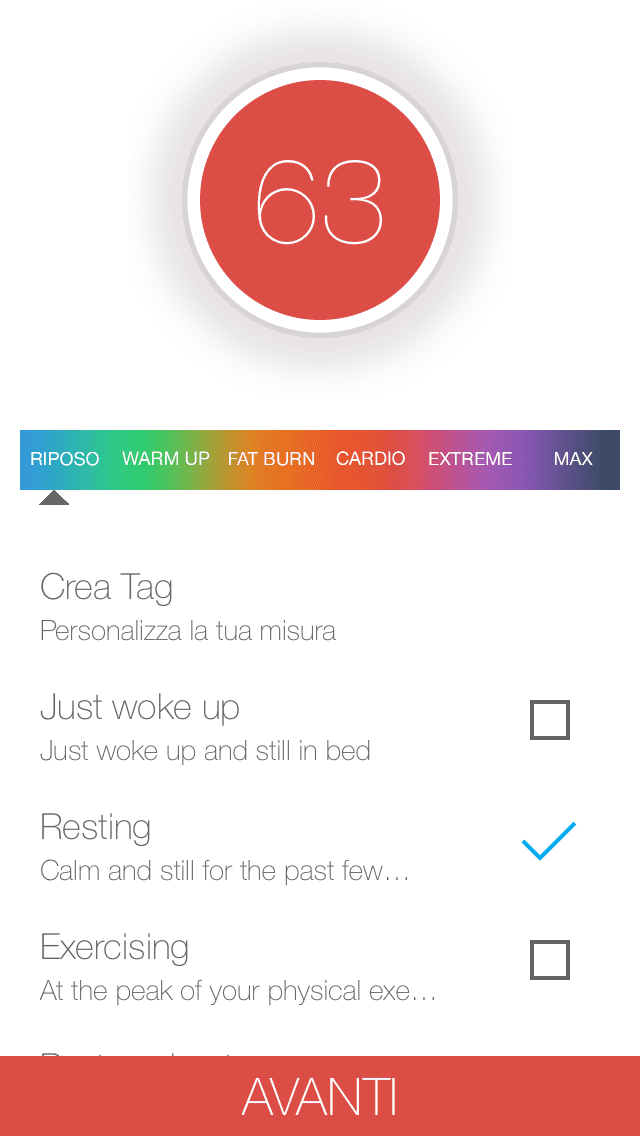Uncheck the Resting tag

(549, 841)
